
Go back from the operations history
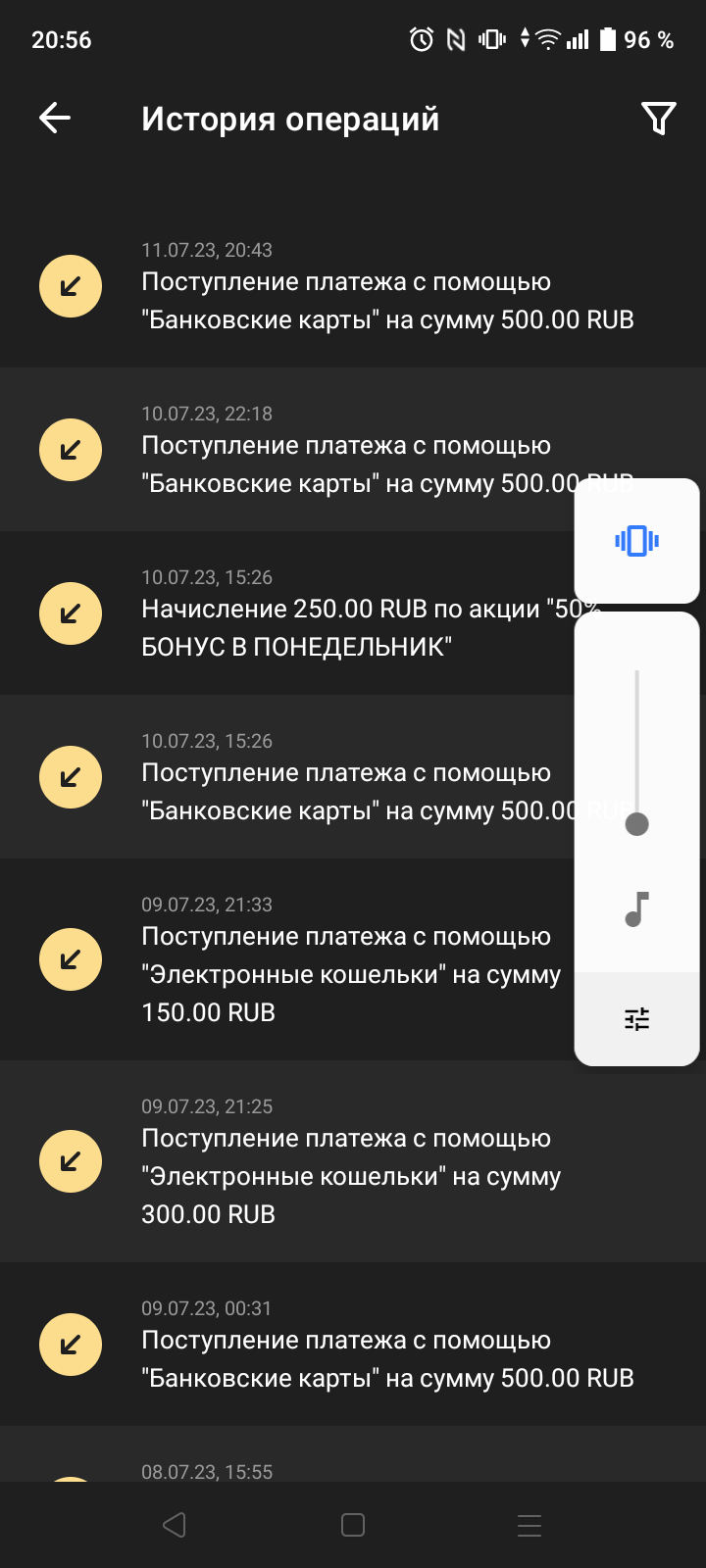pyautogui.click(x=55, y=119)
